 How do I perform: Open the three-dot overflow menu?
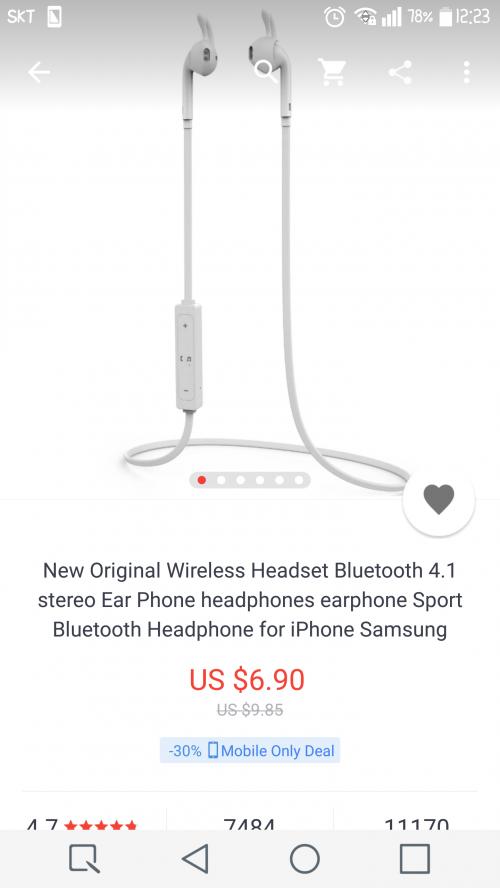467,72
